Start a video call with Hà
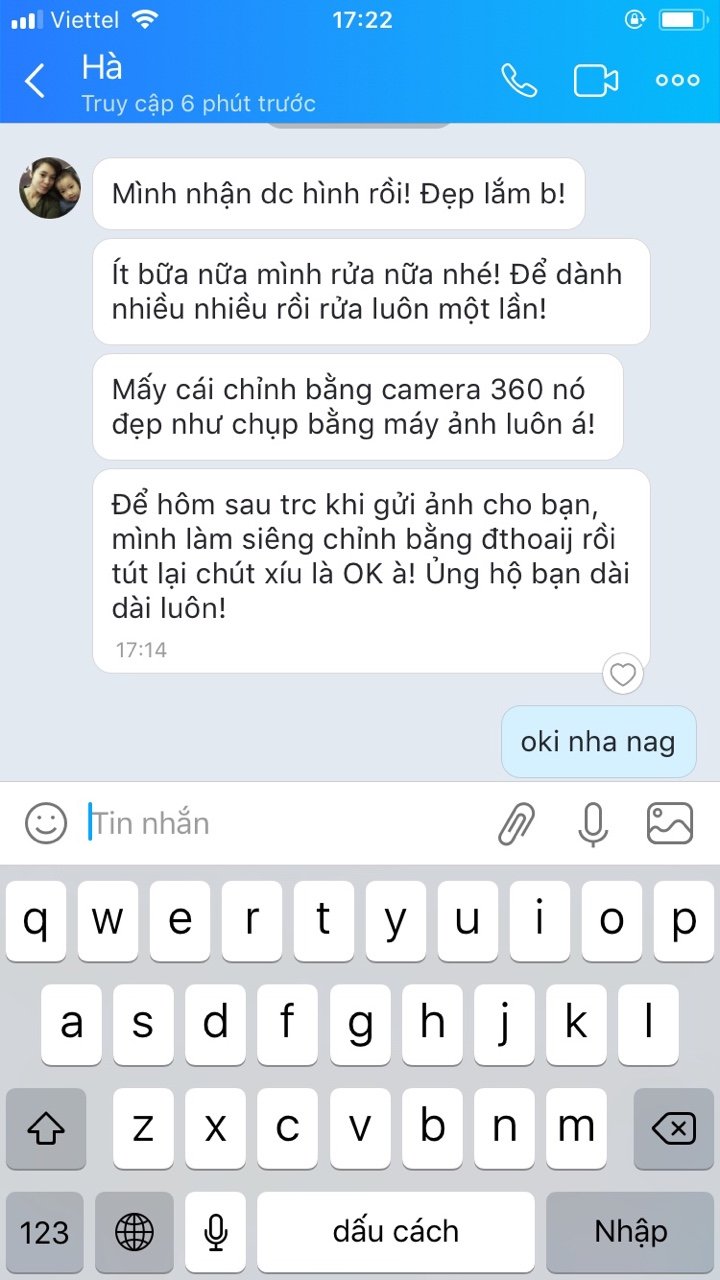The height and width of the screenshot is (1280, 720). point(596,82)
